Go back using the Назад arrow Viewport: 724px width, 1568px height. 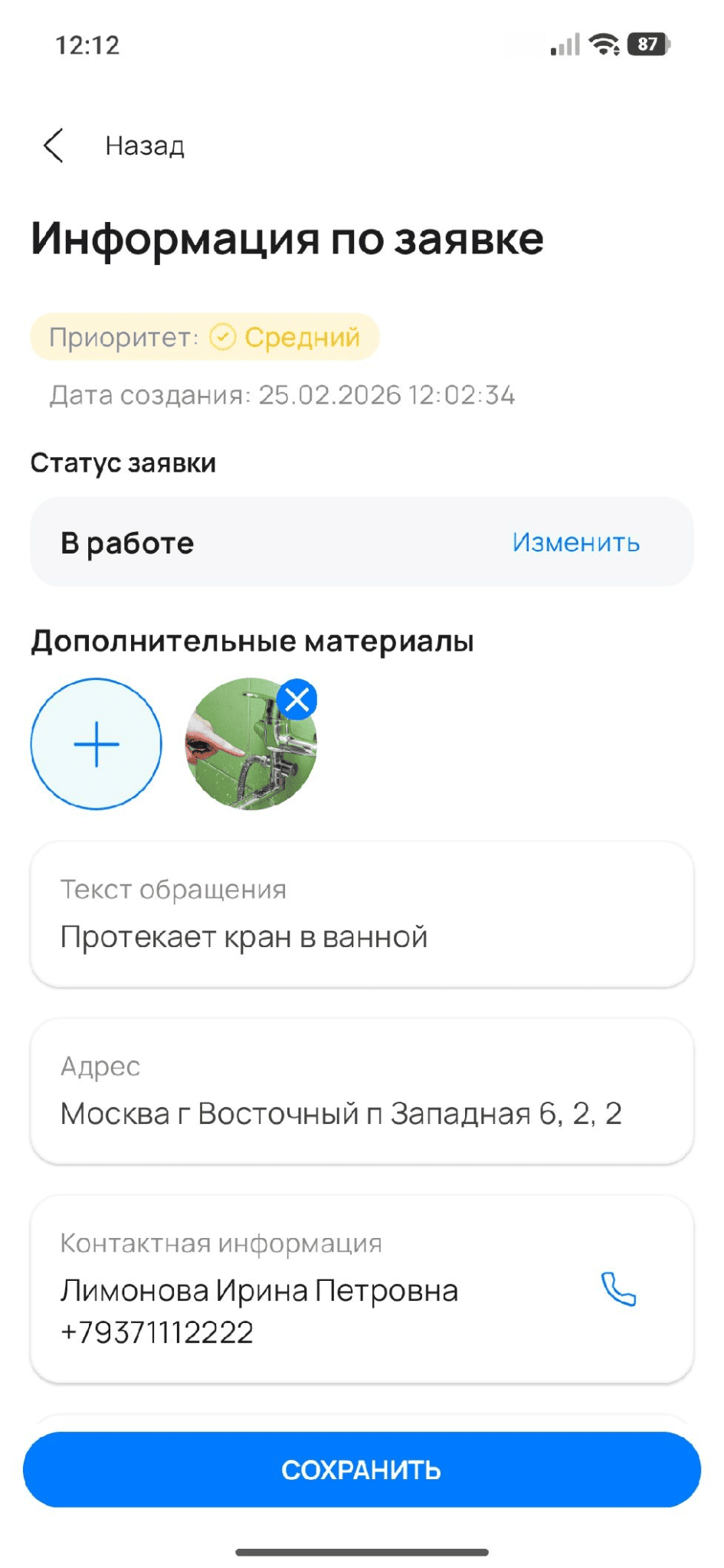54,145
